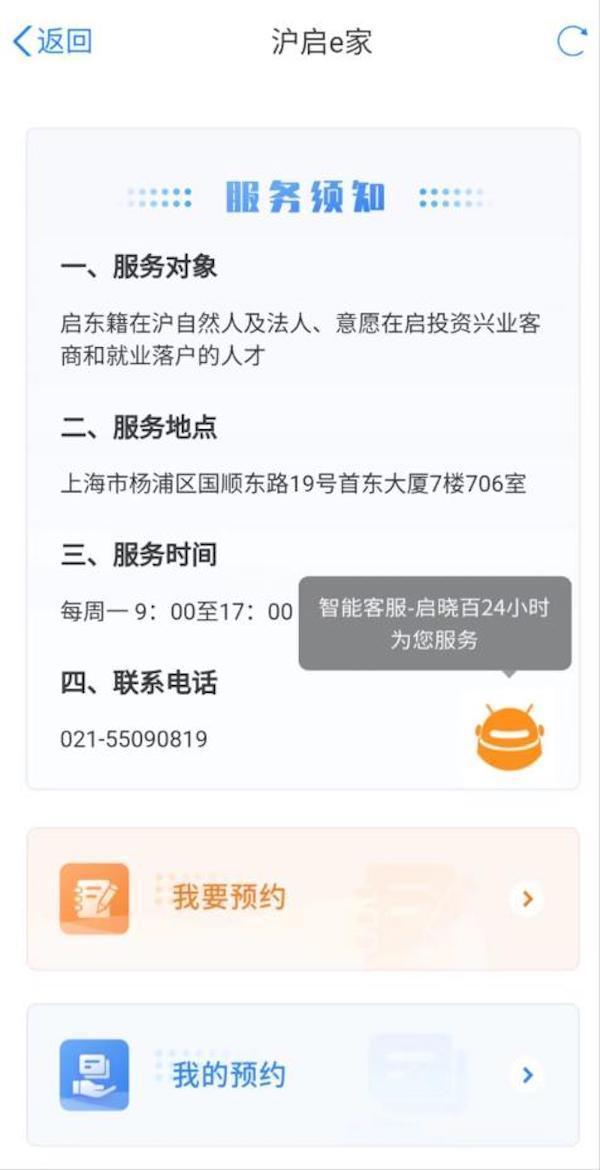Go back using the 返回 button
The image size is (600, 1170).
click(x=52, y=42)
